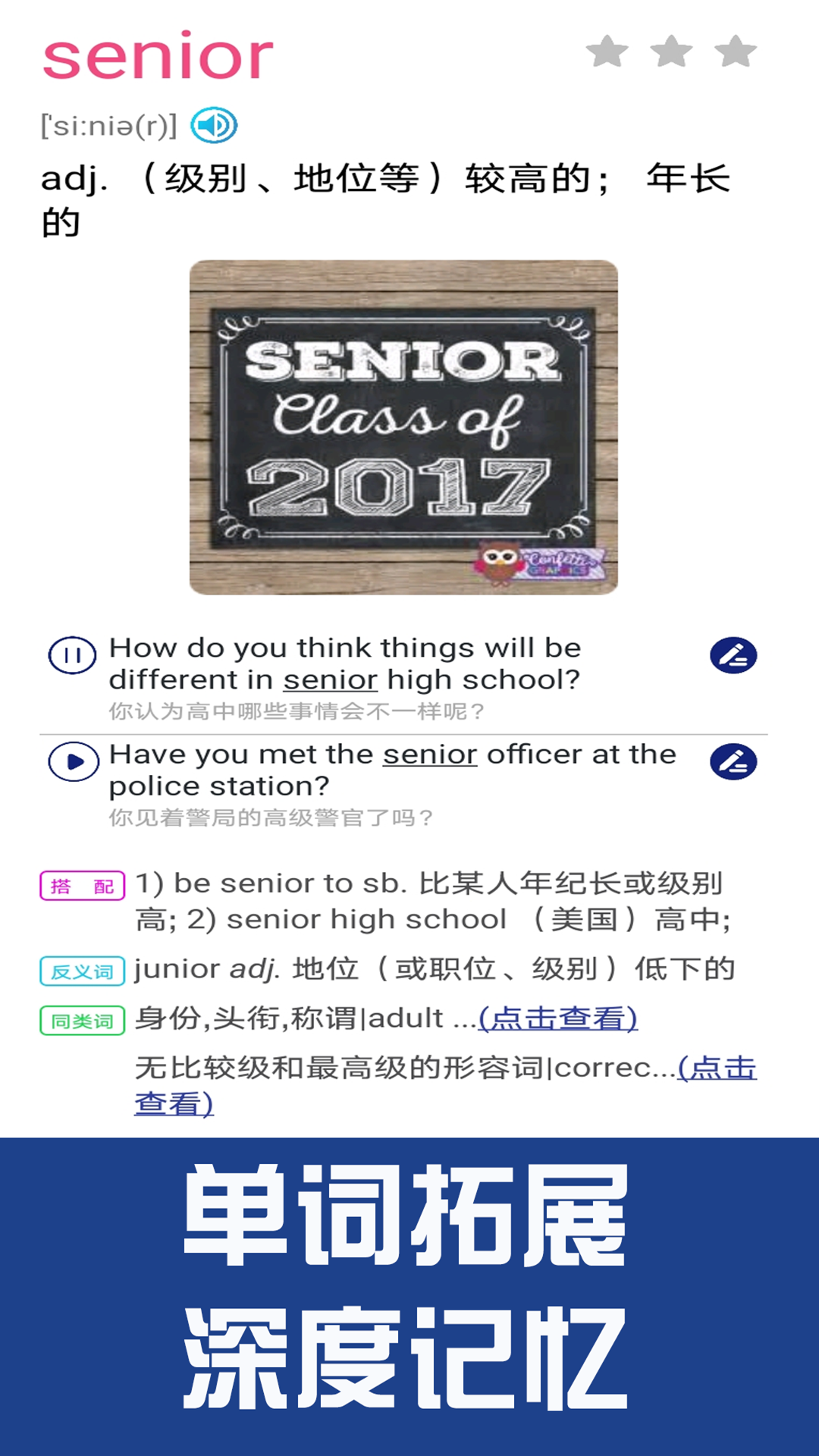Open the underlined senior in first example
819x1456 pixels.
pos(330,679)
